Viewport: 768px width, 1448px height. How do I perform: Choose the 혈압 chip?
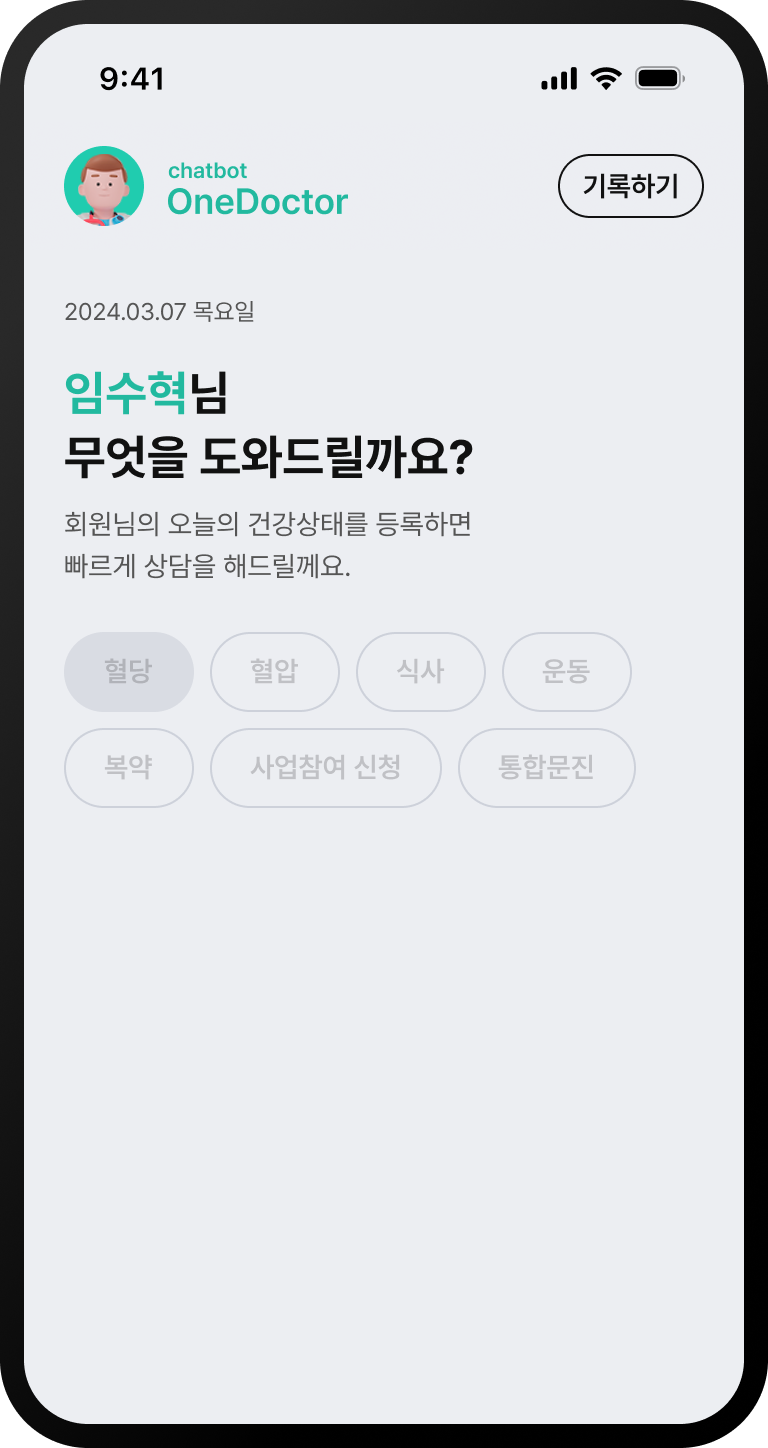pos(275,671)
